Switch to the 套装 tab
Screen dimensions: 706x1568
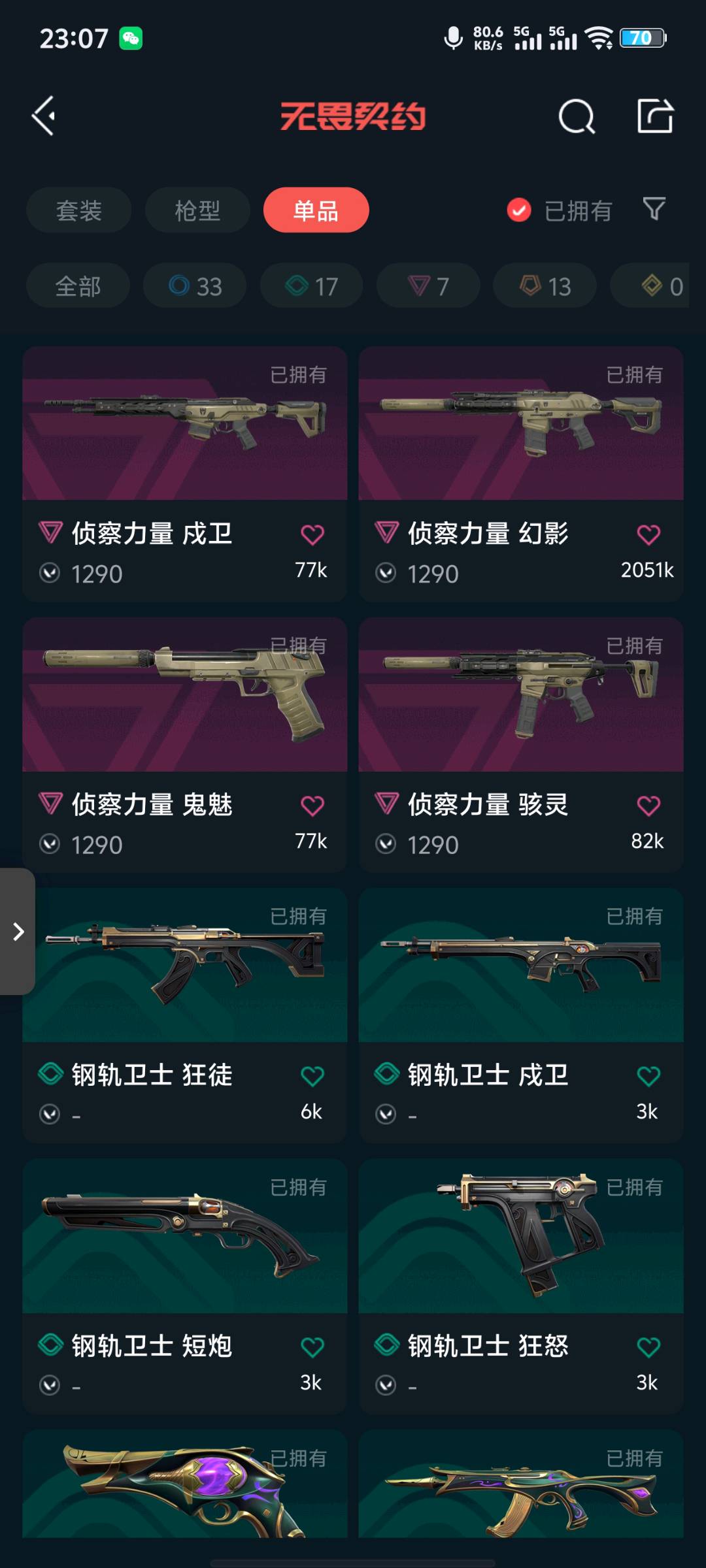tap(78, 210)
